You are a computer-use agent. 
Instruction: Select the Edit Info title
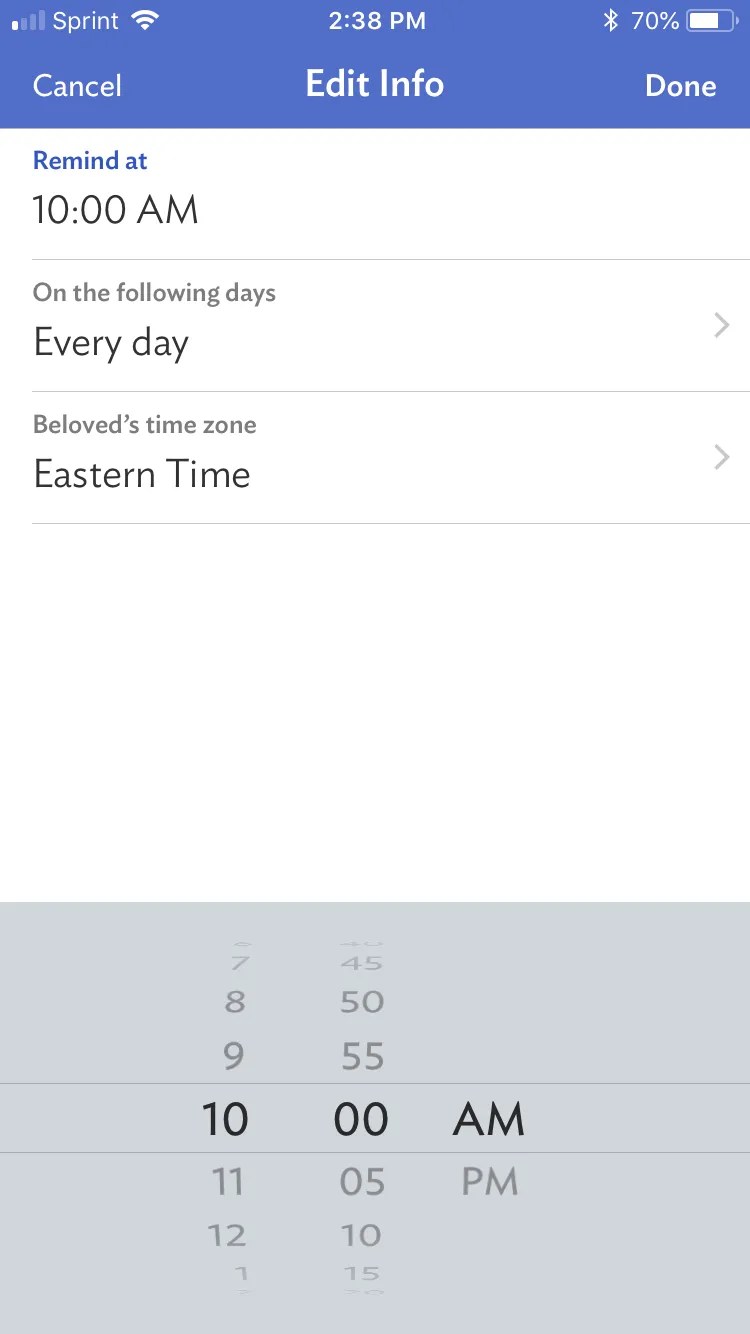pos(374,84)
